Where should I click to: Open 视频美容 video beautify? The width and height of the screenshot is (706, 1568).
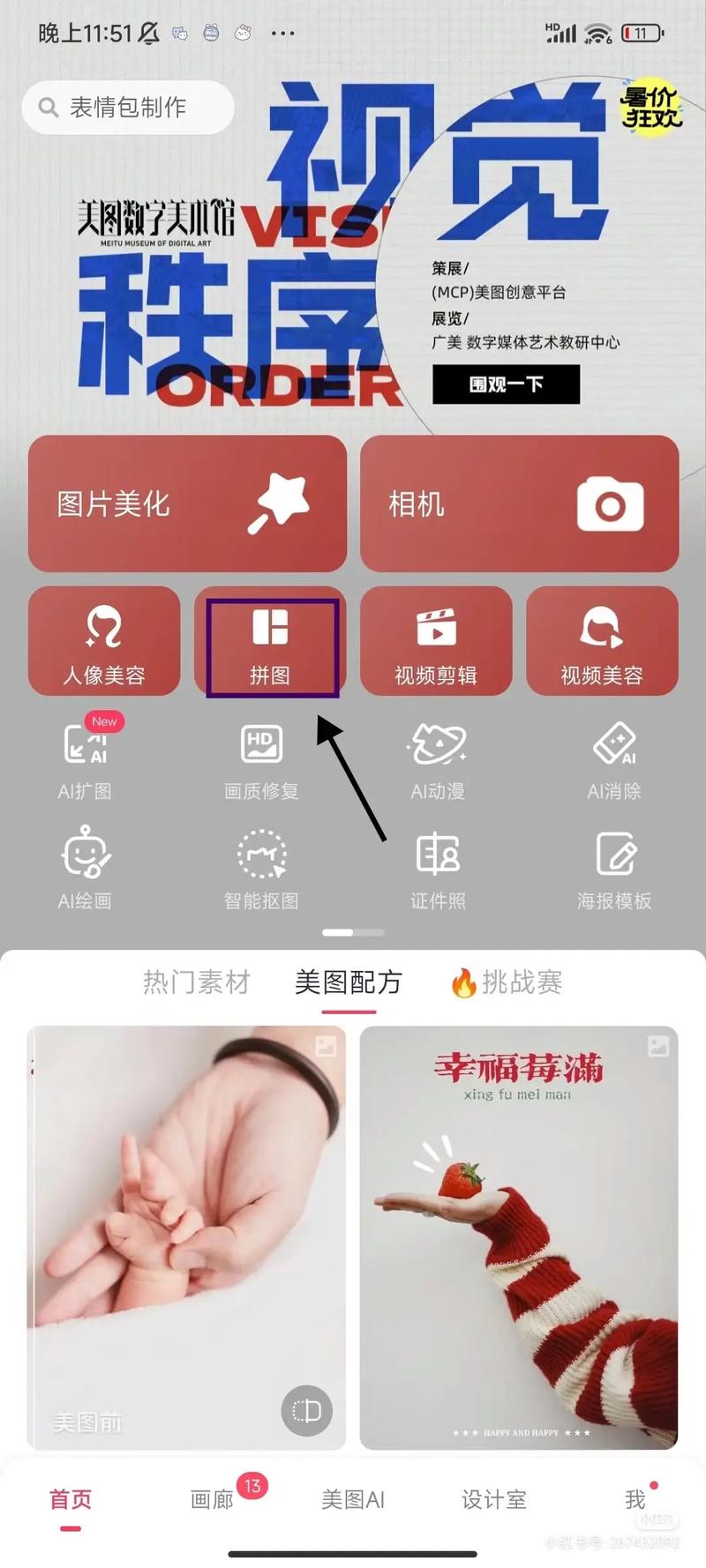pos(602,641)
